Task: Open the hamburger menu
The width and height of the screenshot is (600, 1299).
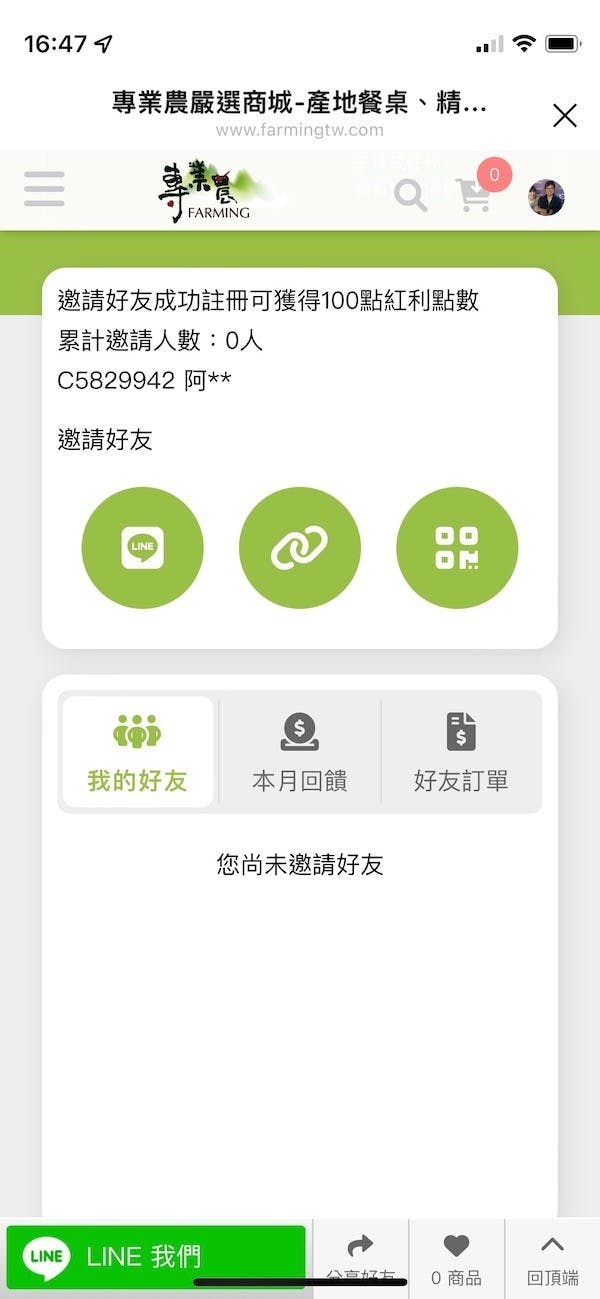Action: (44, 190)
